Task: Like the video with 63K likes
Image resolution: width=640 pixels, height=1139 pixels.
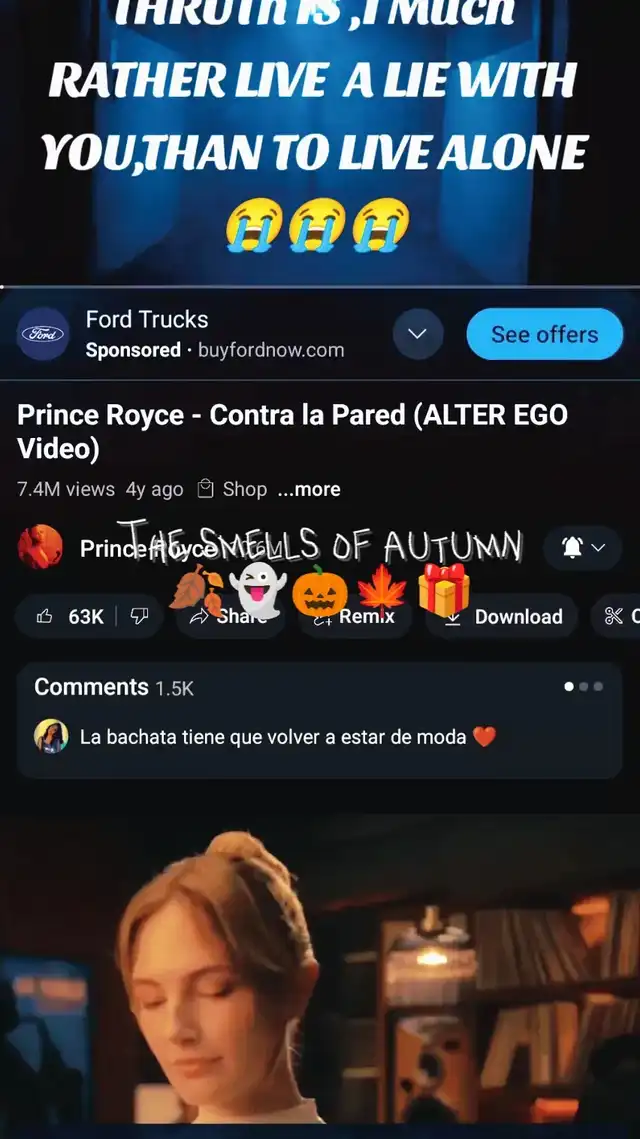Action: pos(71,616)
